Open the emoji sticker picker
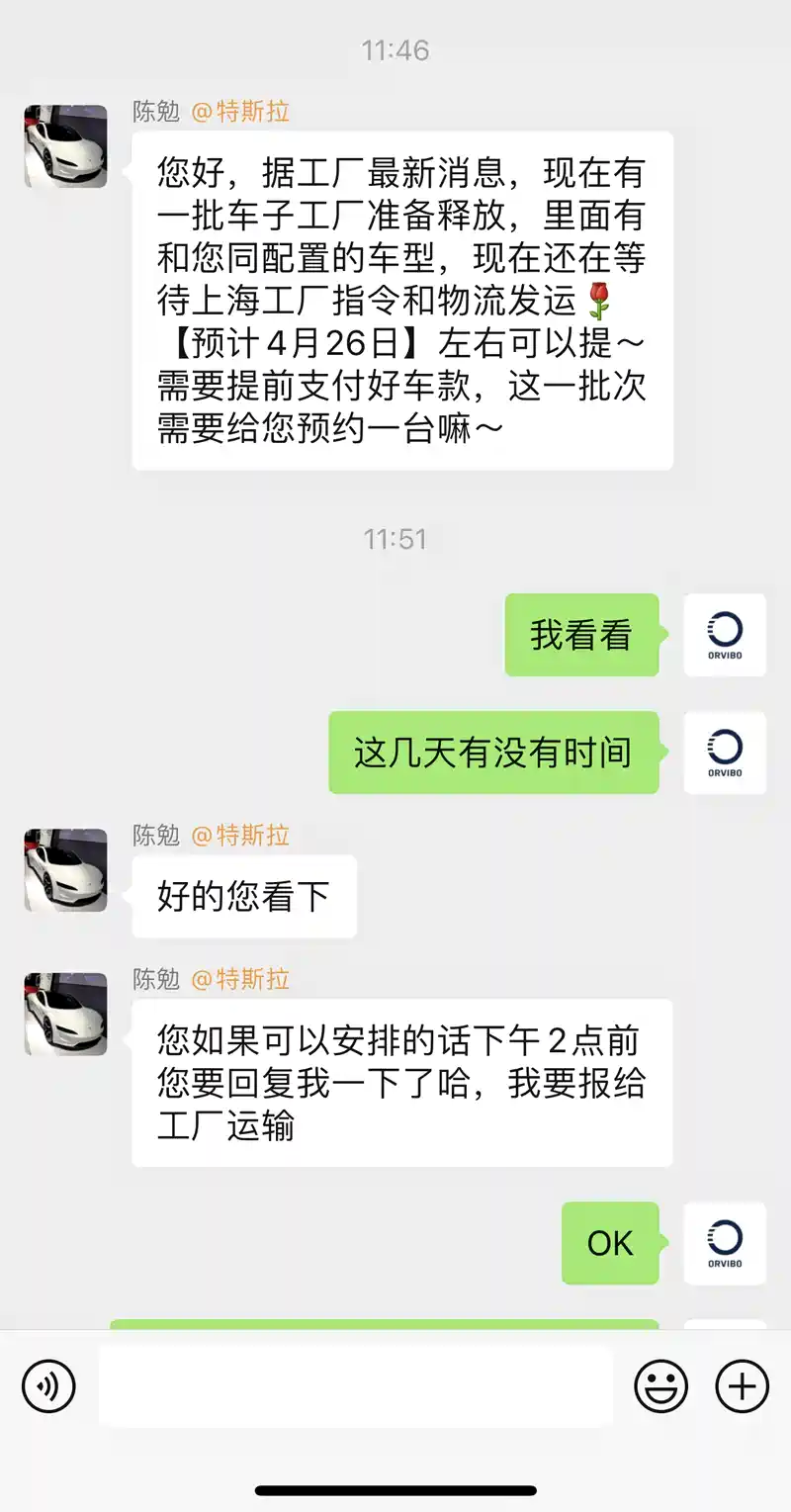Screen dimensions: 791x1512 point(660,1386)
